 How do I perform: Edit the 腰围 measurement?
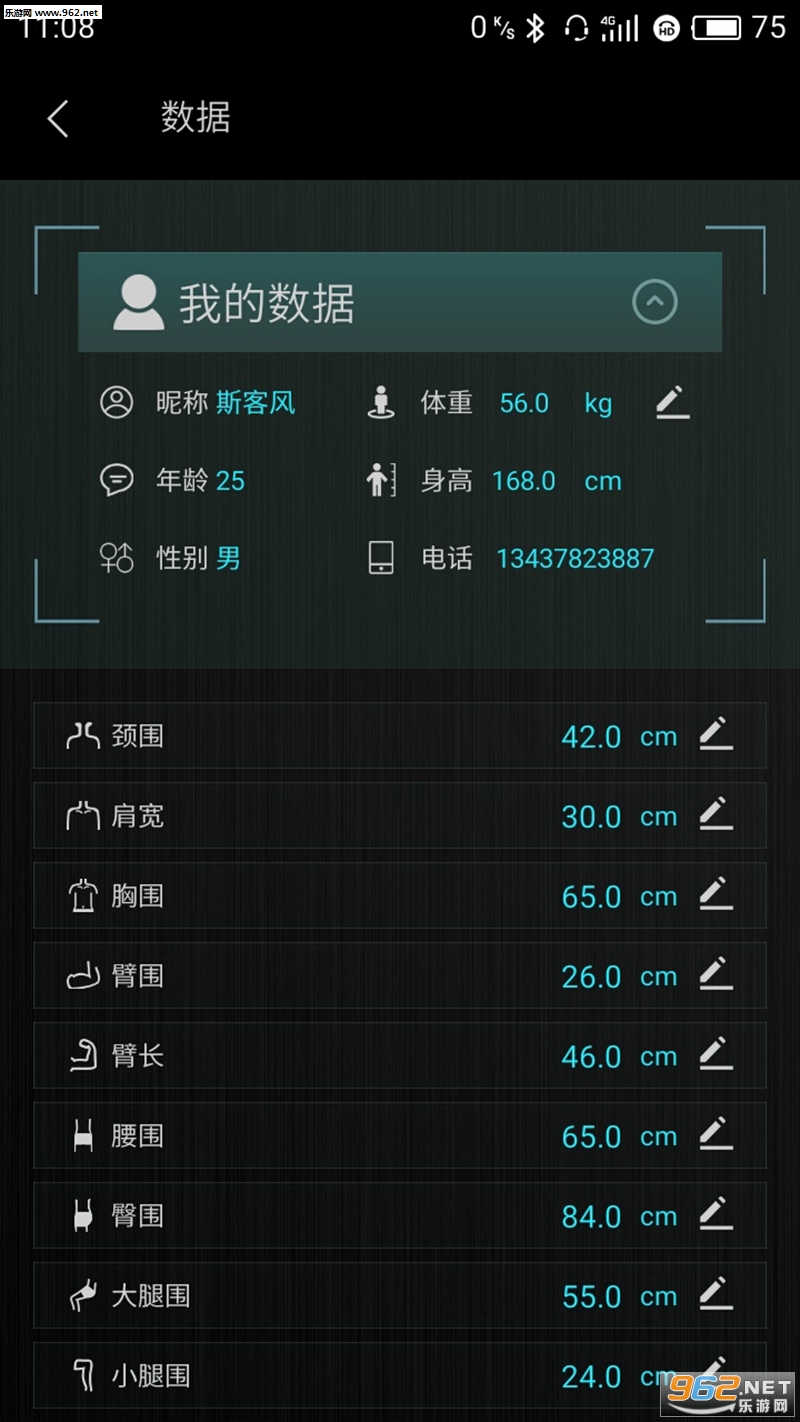[x=715, y=1135]
